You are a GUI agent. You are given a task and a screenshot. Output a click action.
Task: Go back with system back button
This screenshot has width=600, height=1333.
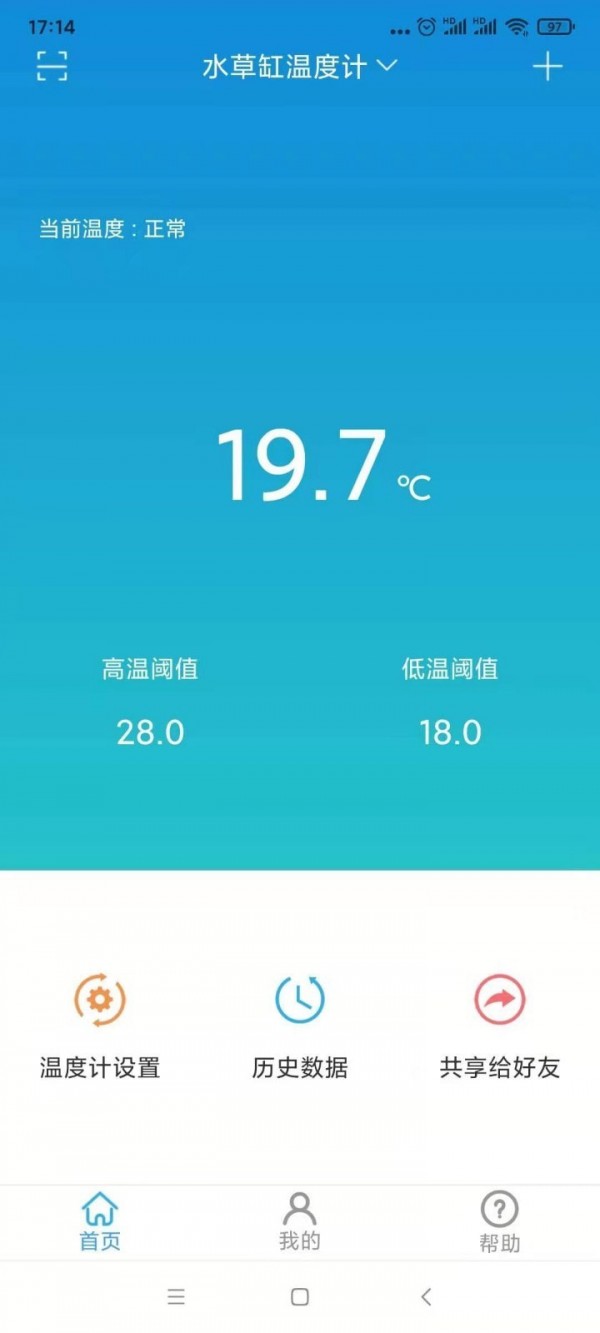coord(426,1297)
